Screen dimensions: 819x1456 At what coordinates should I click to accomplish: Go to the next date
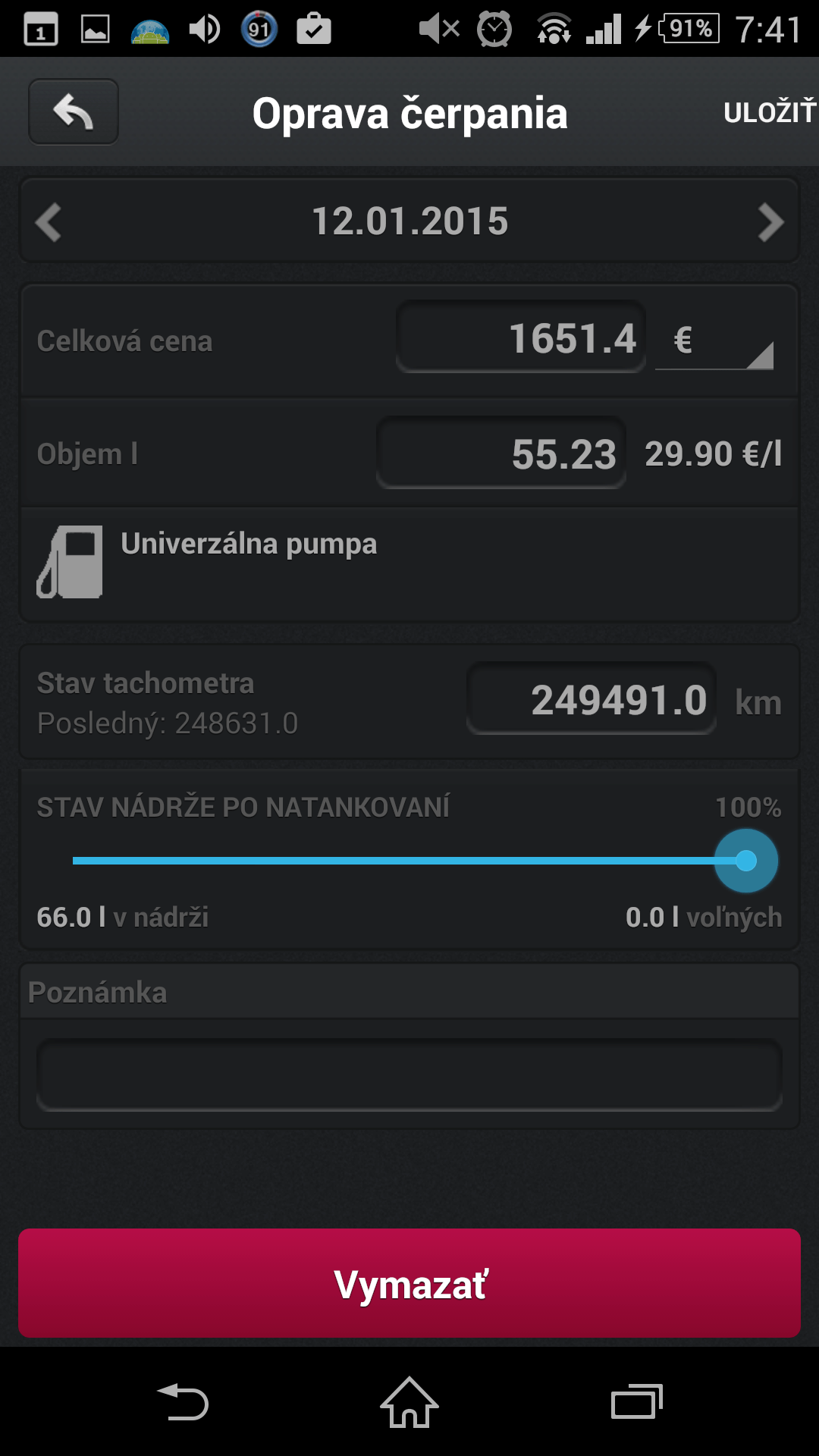coord(770,222)
